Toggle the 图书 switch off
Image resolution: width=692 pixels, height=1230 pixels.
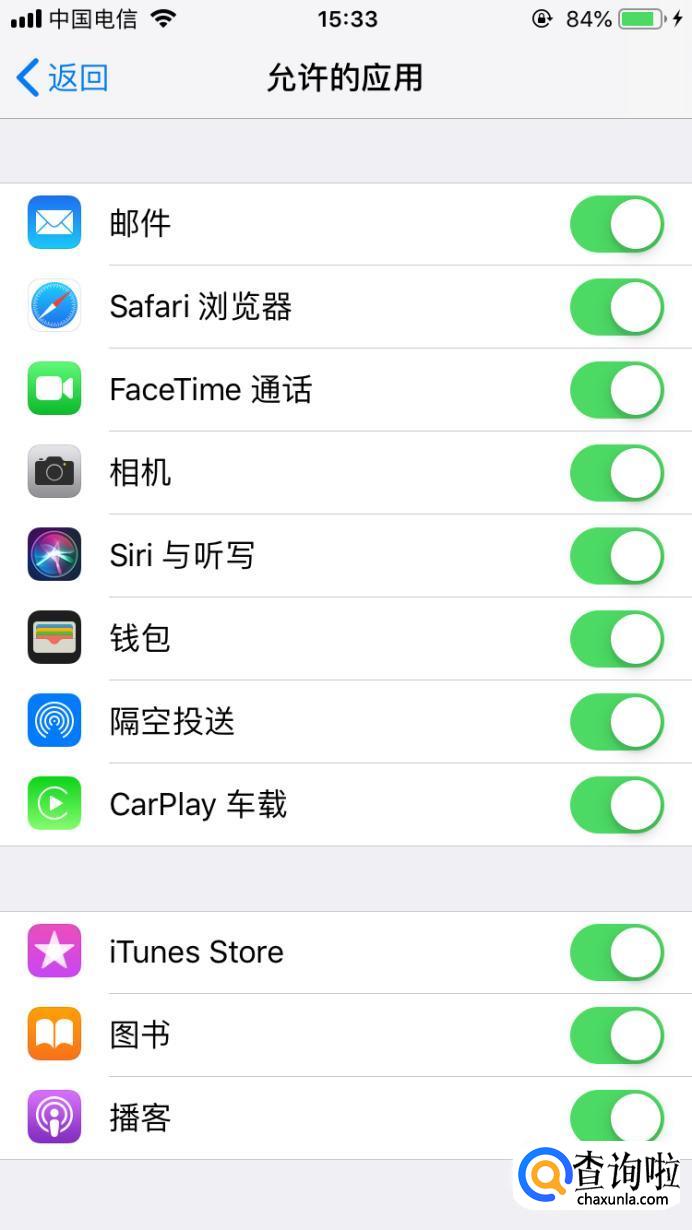tap(616, 1035)
